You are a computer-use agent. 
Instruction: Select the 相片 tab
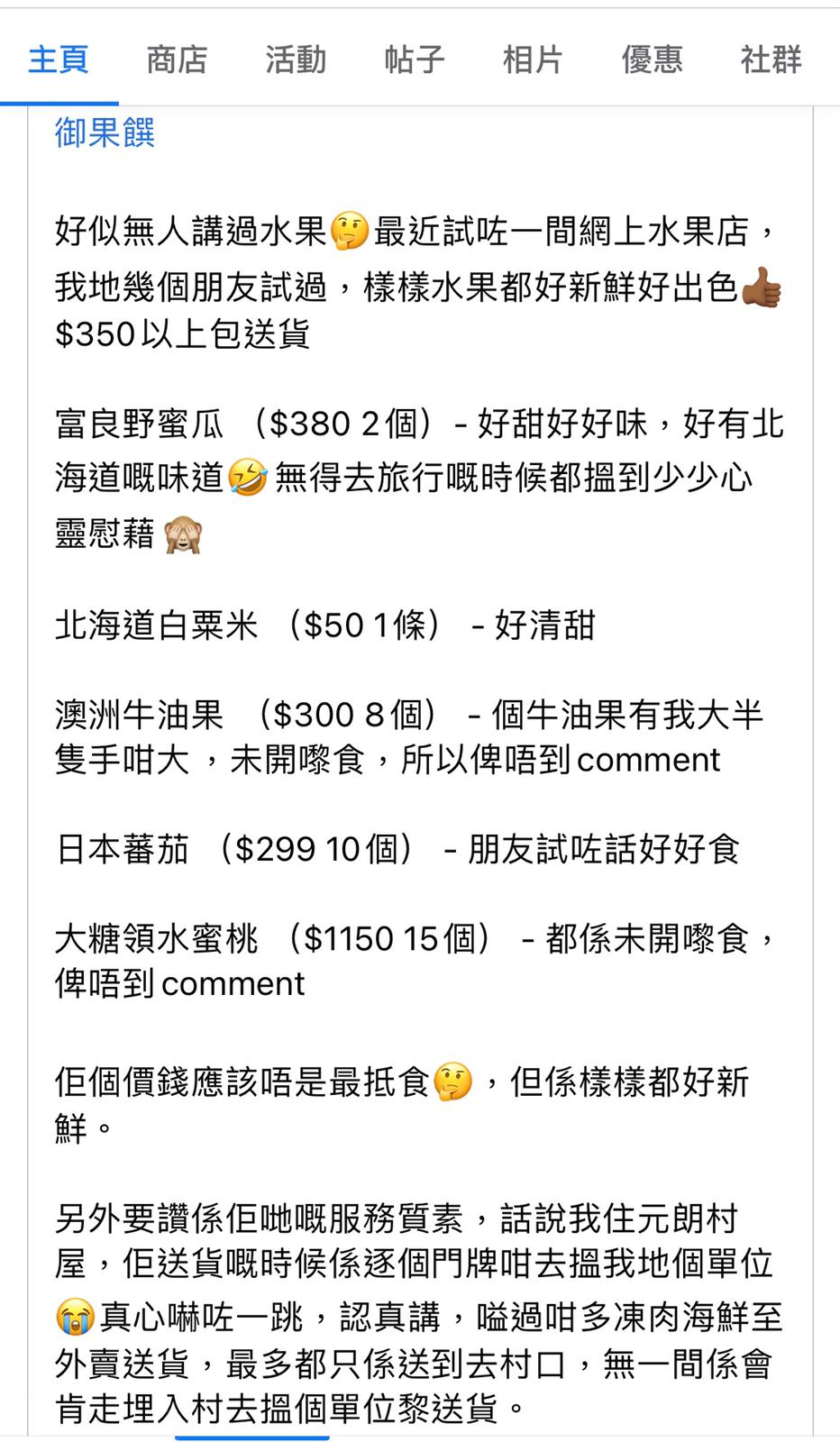pyautogui.click(x=533, y=60)
